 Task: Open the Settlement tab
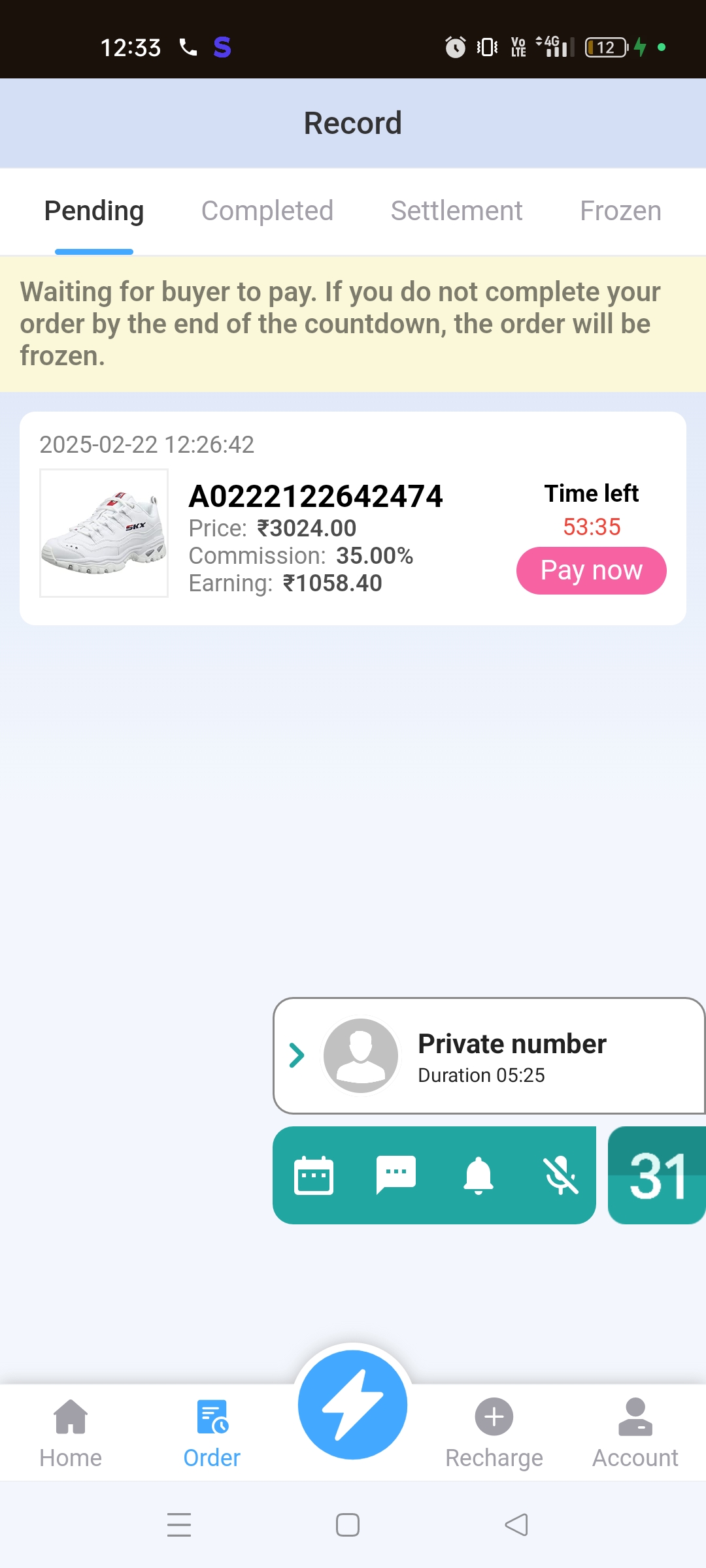(x=456, y=211)
